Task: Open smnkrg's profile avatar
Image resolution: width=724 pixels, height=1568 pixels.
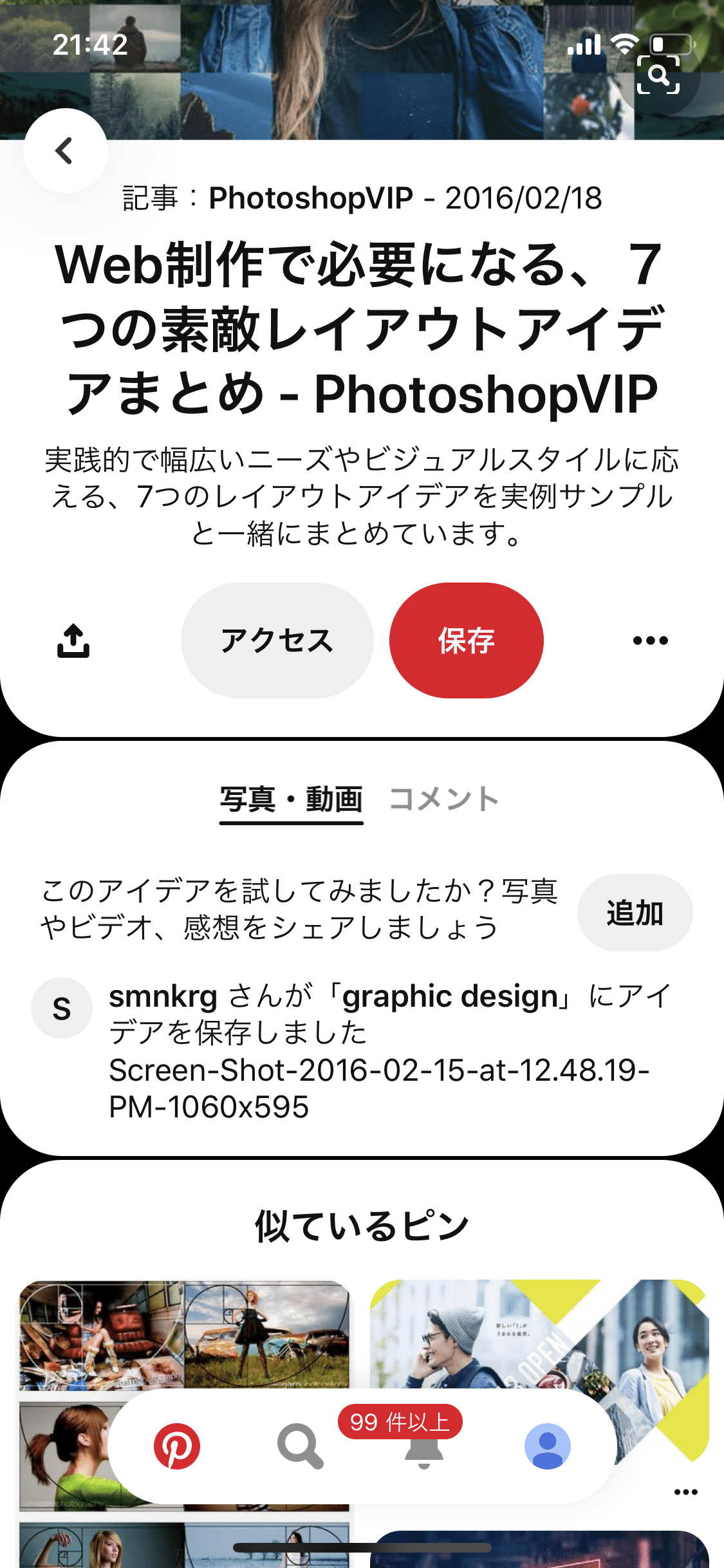Action: 62,1008
